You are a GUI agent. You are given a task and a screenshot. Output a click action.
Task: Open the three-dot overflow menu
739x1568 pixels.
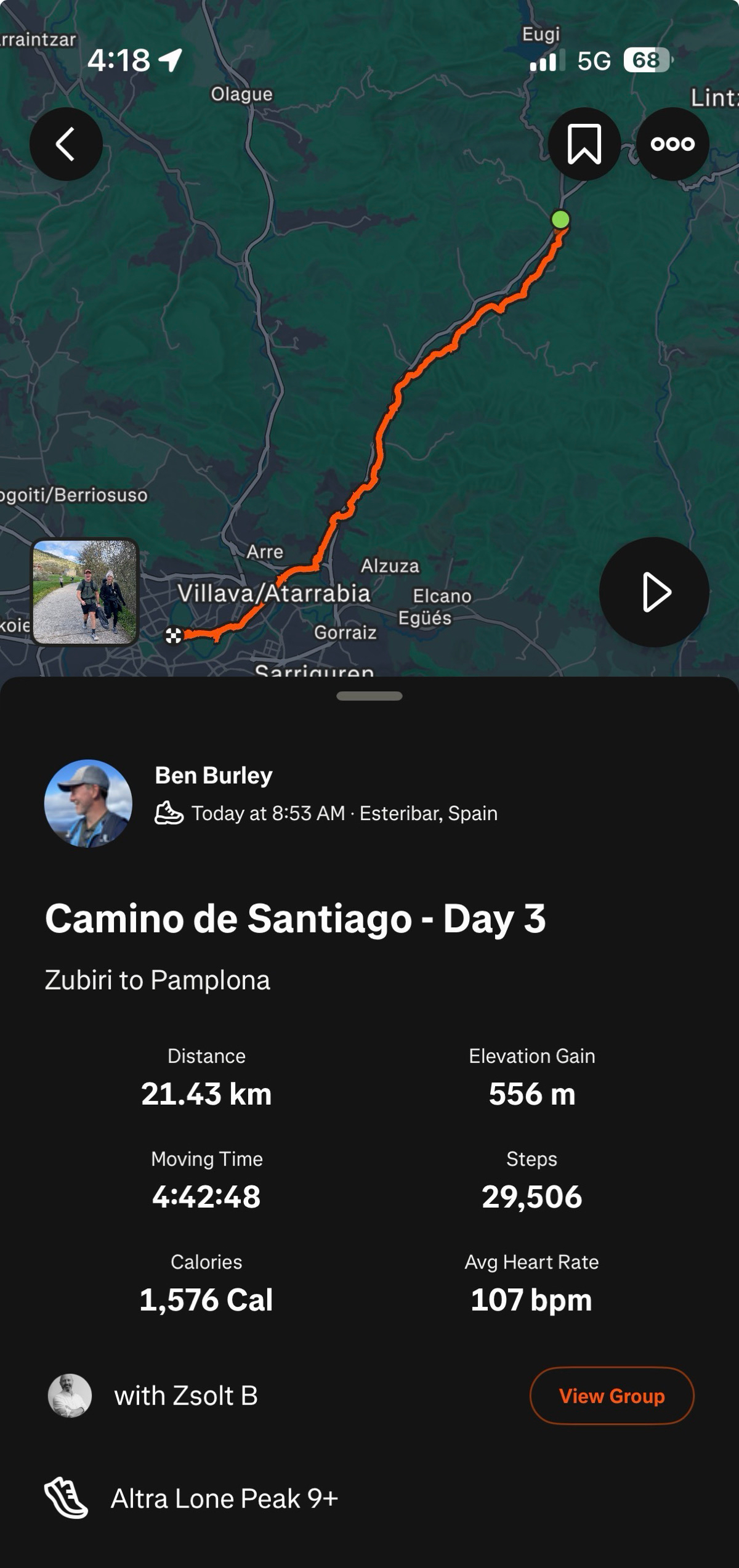(x=672, y=144)
